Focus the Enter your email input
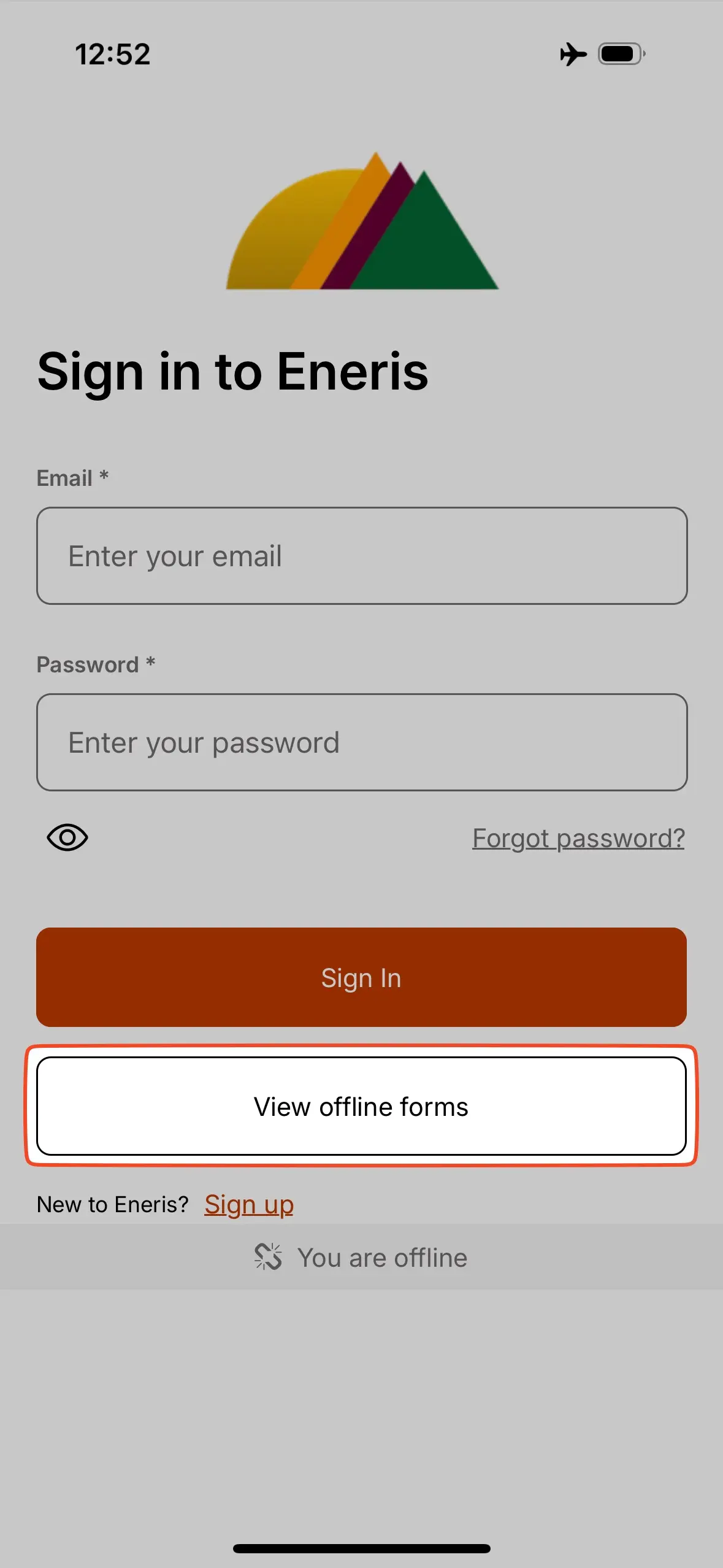The height and width of the screenshot is (1568, 723). (x=361, y=556)
